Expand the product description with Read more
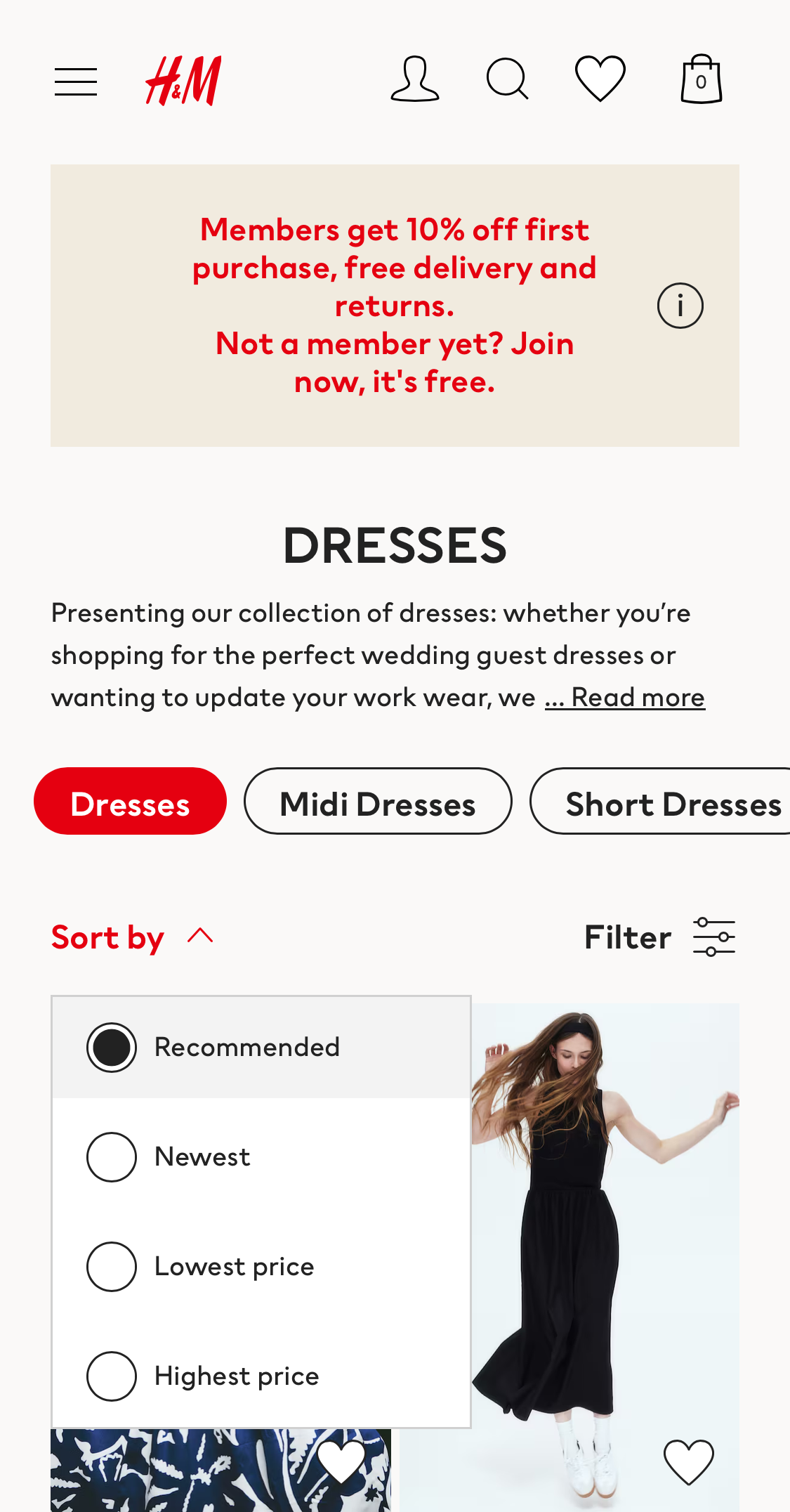Viewport: 790px width, 1512px height. click(624, 696)
